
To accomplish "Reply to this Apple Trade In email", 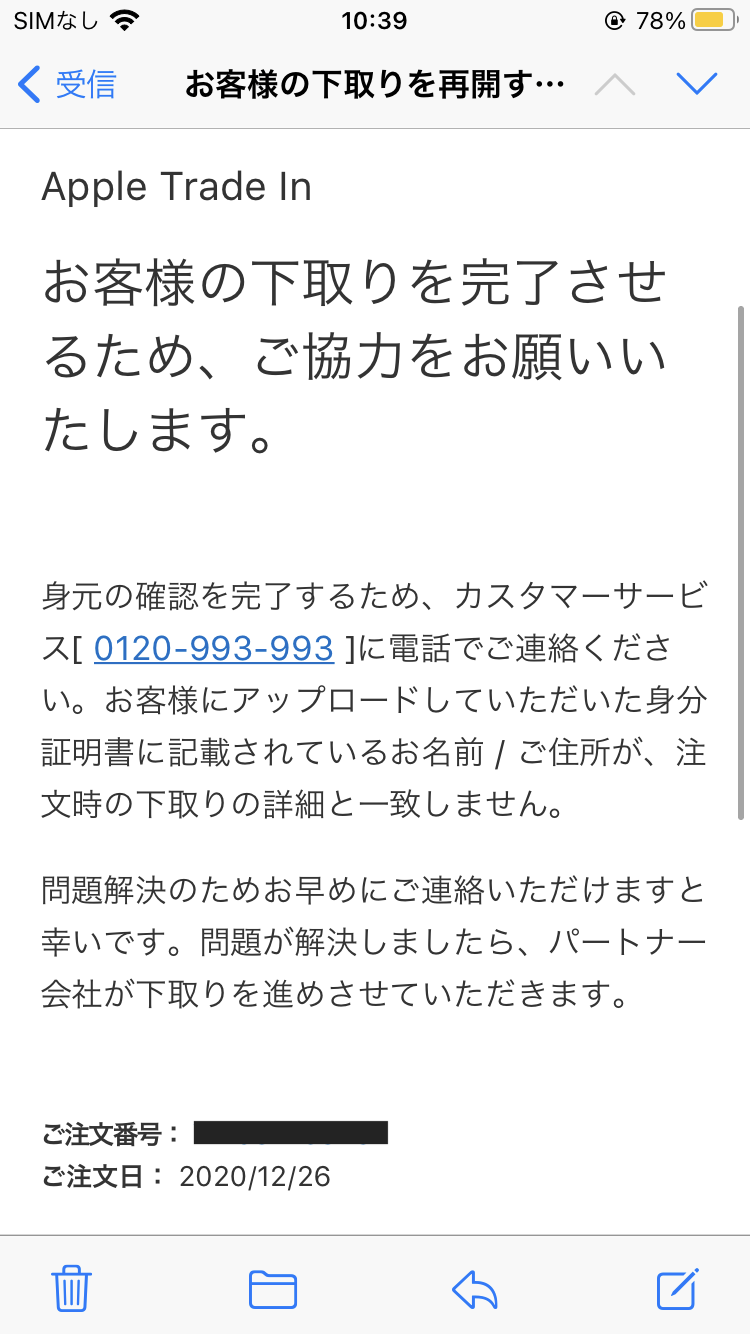I will [475, 1288].
